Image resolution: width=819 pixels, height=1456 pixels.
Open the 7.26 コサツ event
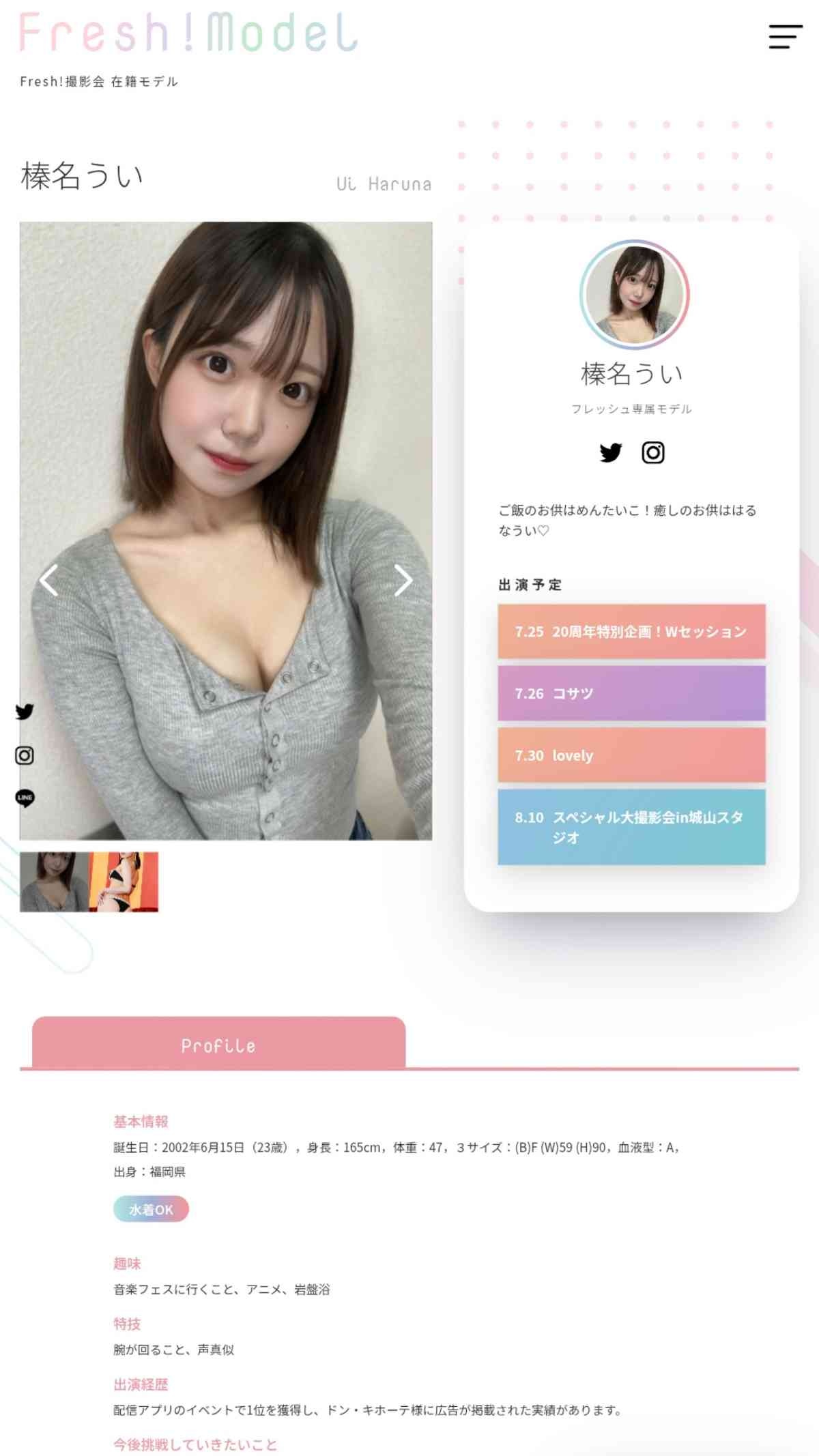(631, 693)
